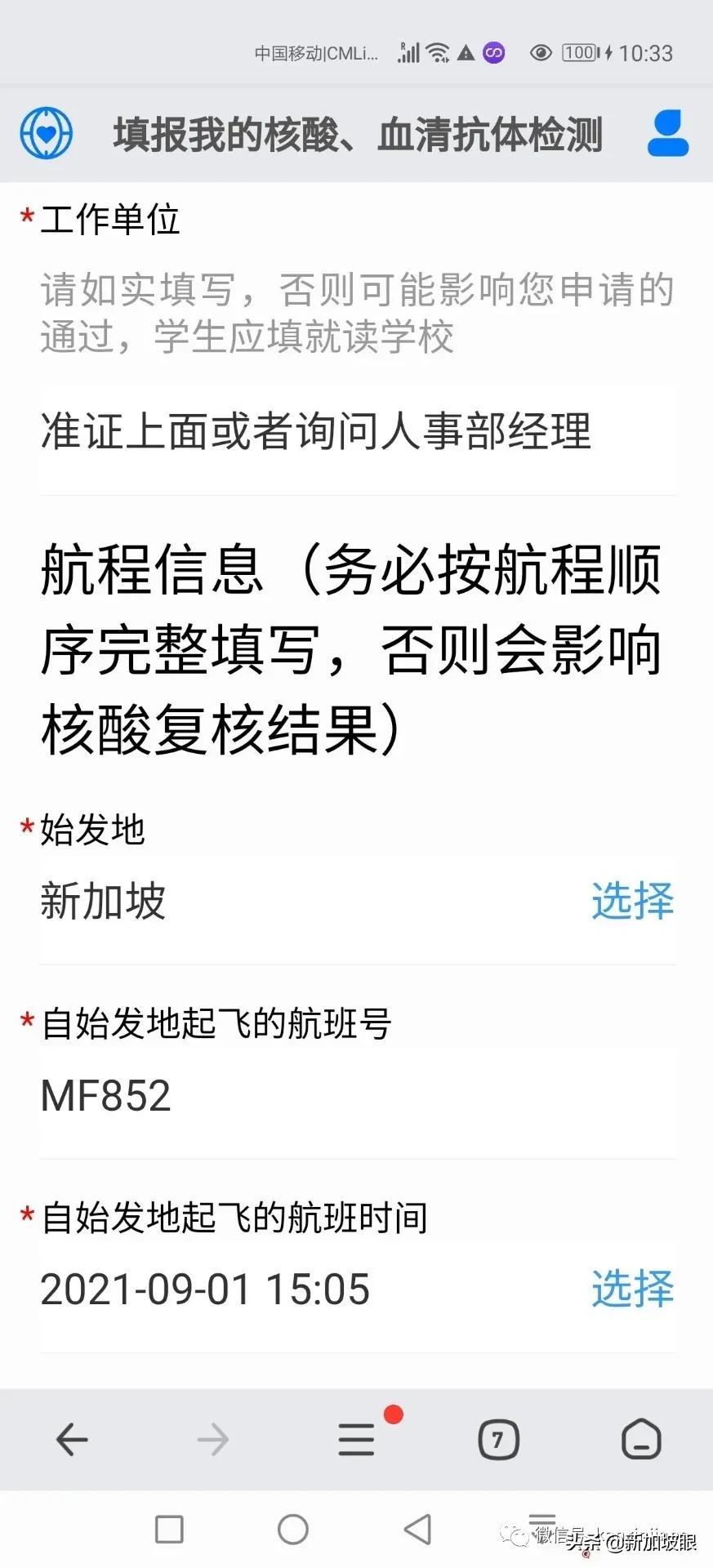Open departure city picker via 选择 link
This screenshot has width=713, height=1568.
click(631, 902)
